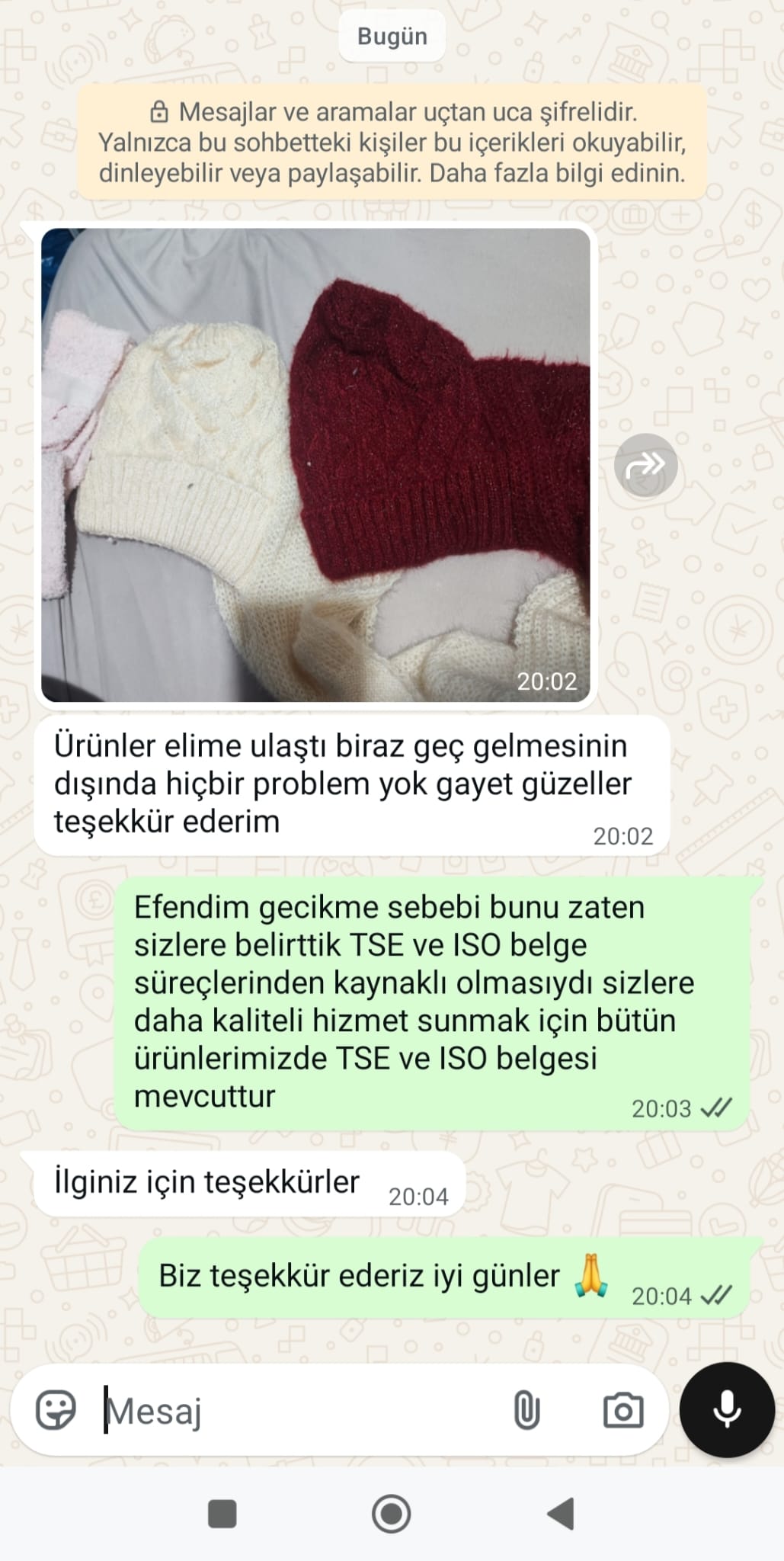The height and width of the screenshot is (1561, 784).
Task: Open the knitted hats photo message
Action: click(315, 465)
